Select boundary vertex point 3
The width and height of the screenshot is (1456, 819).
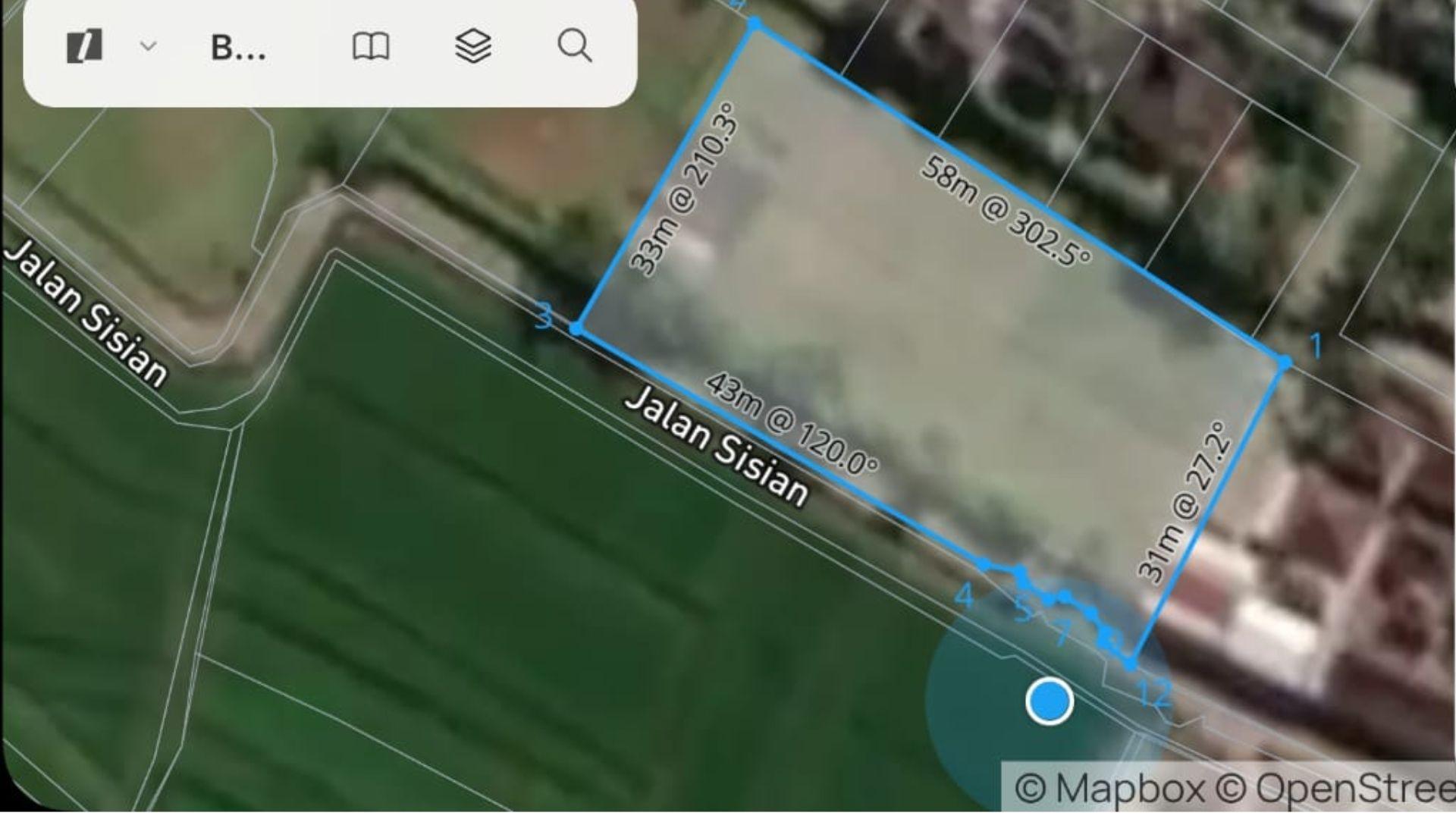pyautogui.click(x=576, y=328)
